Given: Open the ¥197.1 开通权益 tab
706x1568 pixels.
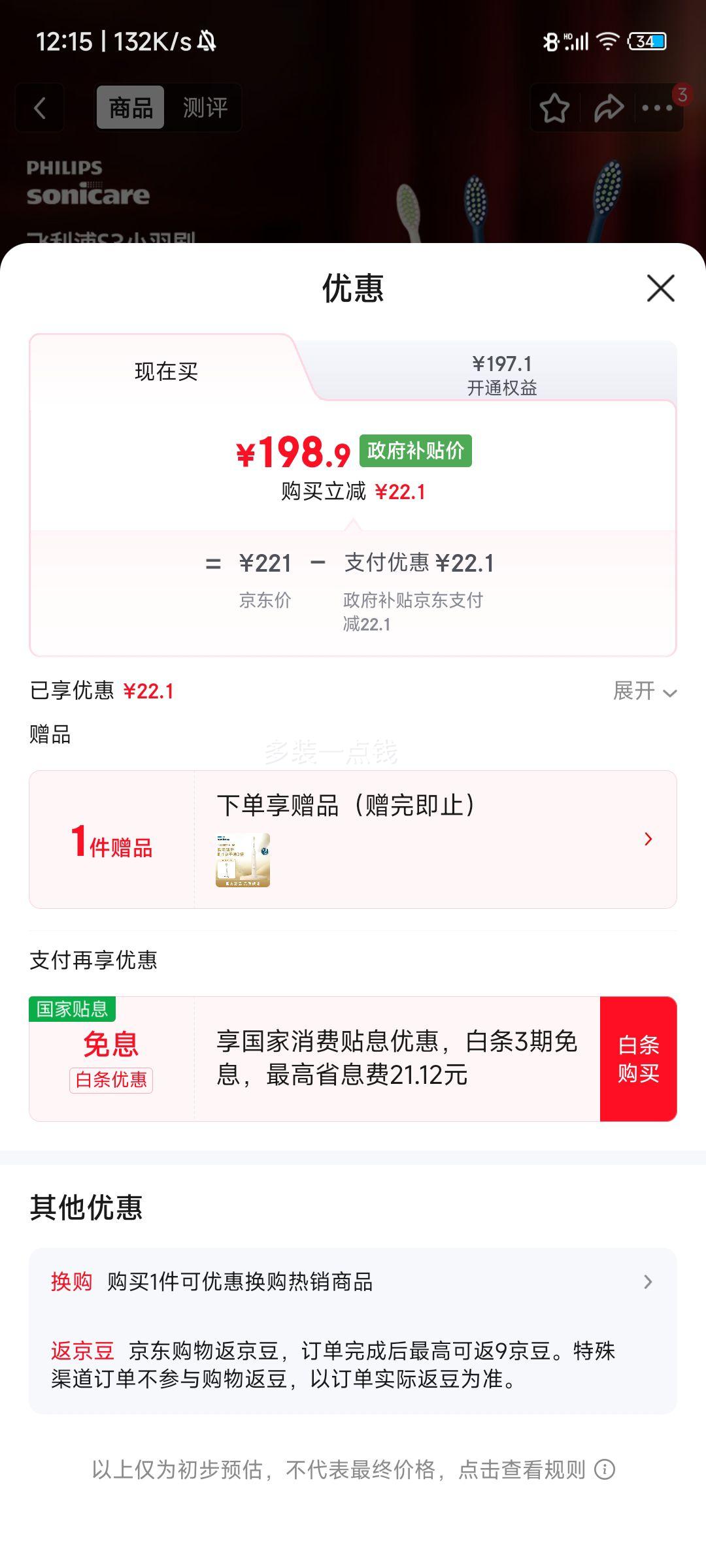Looking at the screenshot, I should 503,372.
